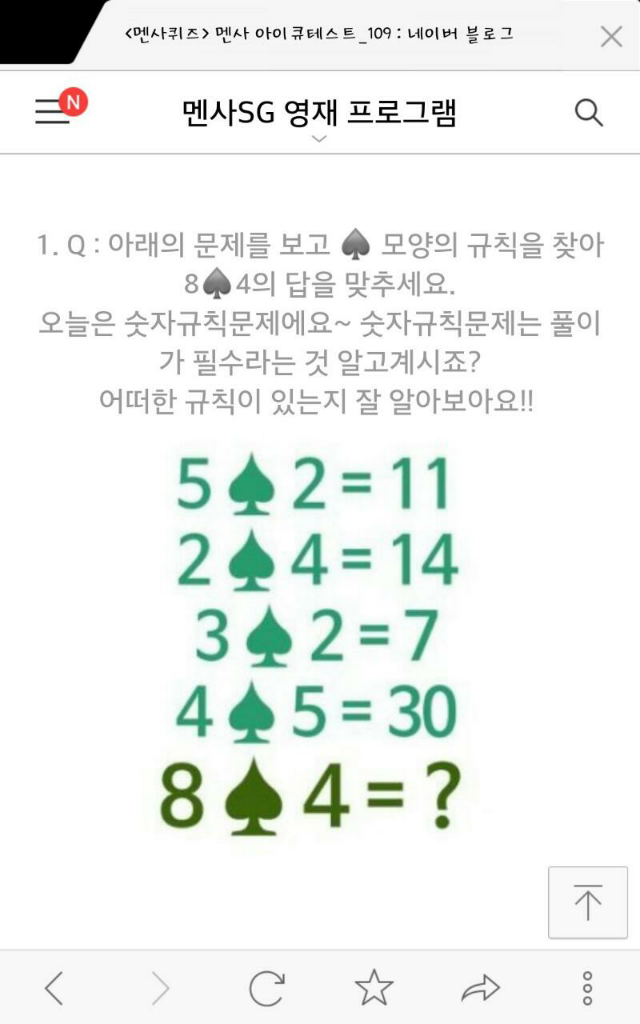
Task: Bookmark this page with the star
Action: click(374, 988)
